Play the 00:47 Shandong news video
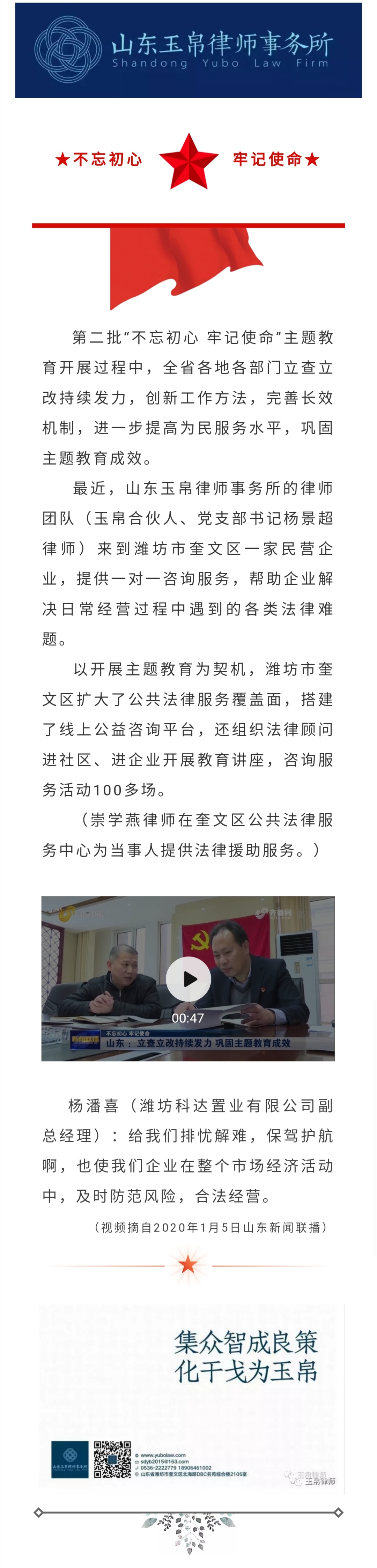 [188, 978]
